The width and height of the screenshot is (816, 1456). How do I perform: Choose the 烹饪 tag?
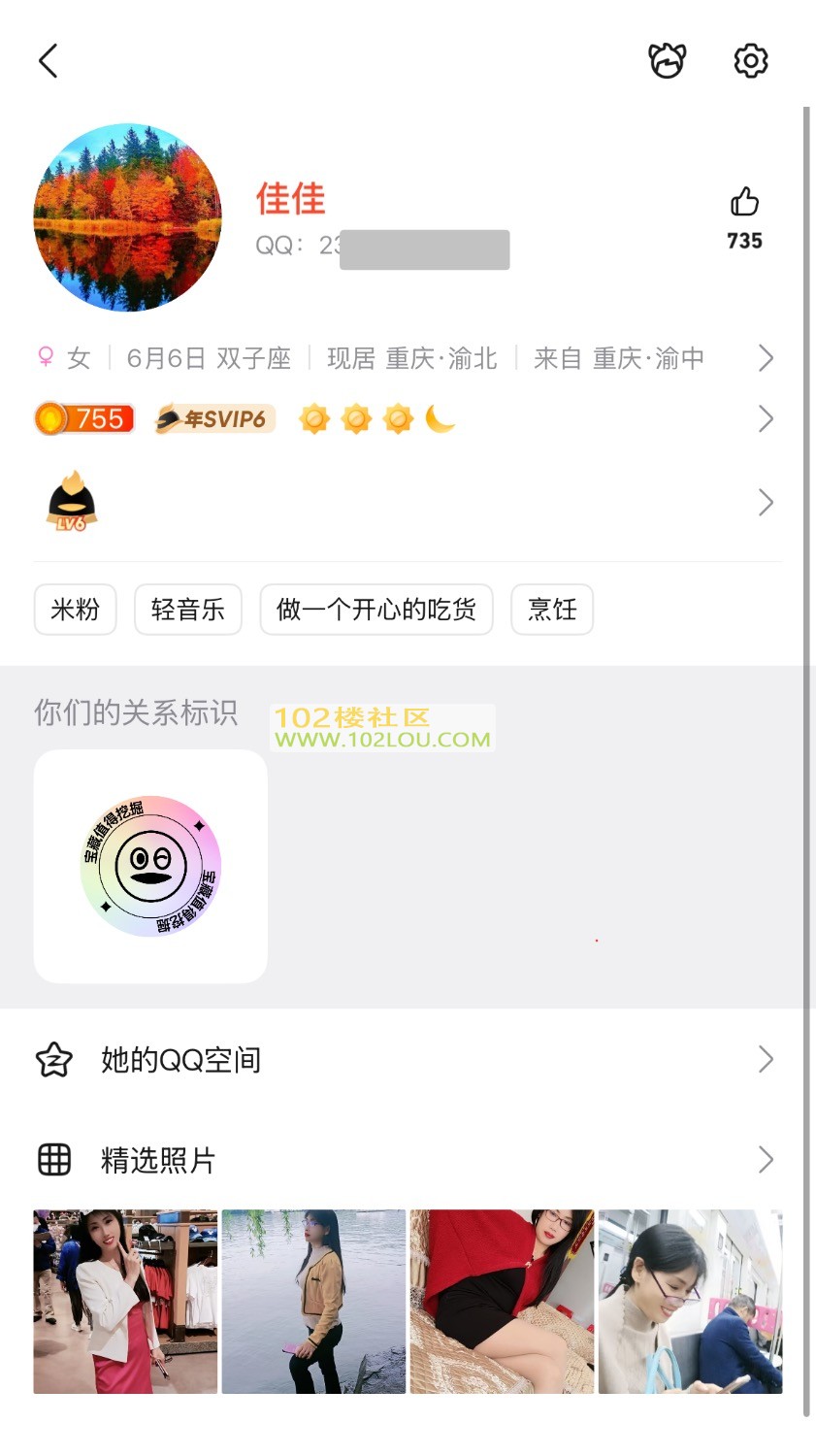click(x=552, y=610)
